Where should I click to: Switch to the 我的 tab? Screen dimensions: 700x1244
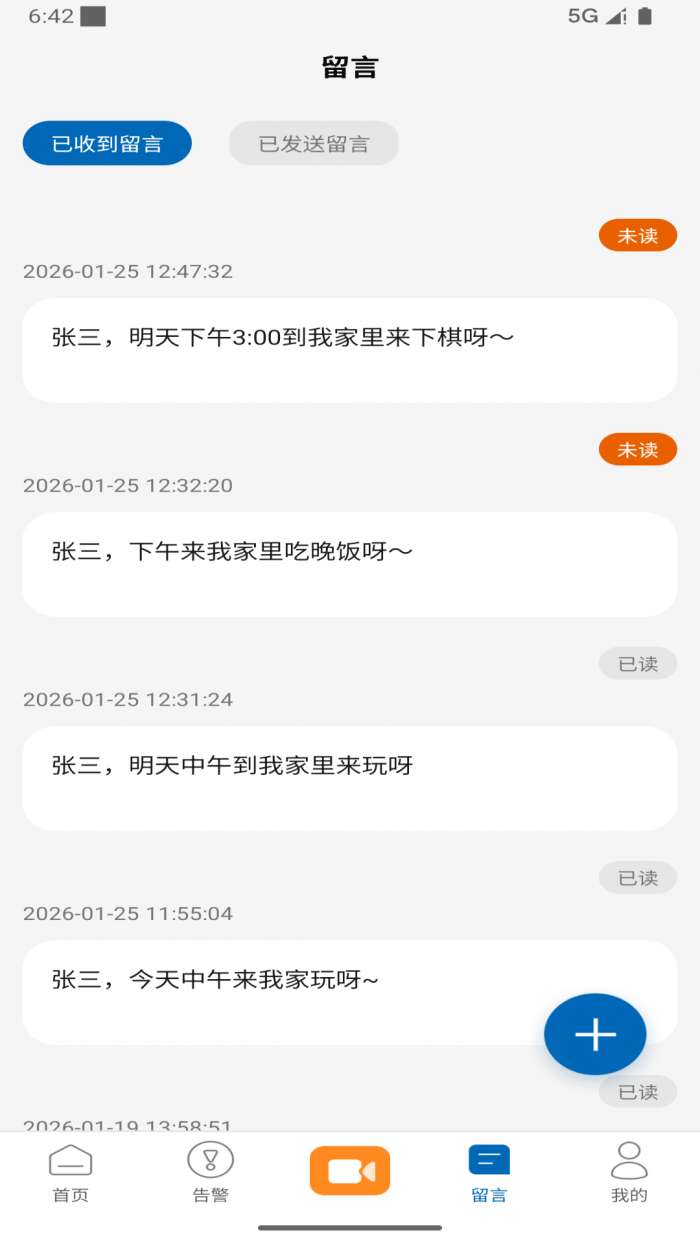point(629,1173)
